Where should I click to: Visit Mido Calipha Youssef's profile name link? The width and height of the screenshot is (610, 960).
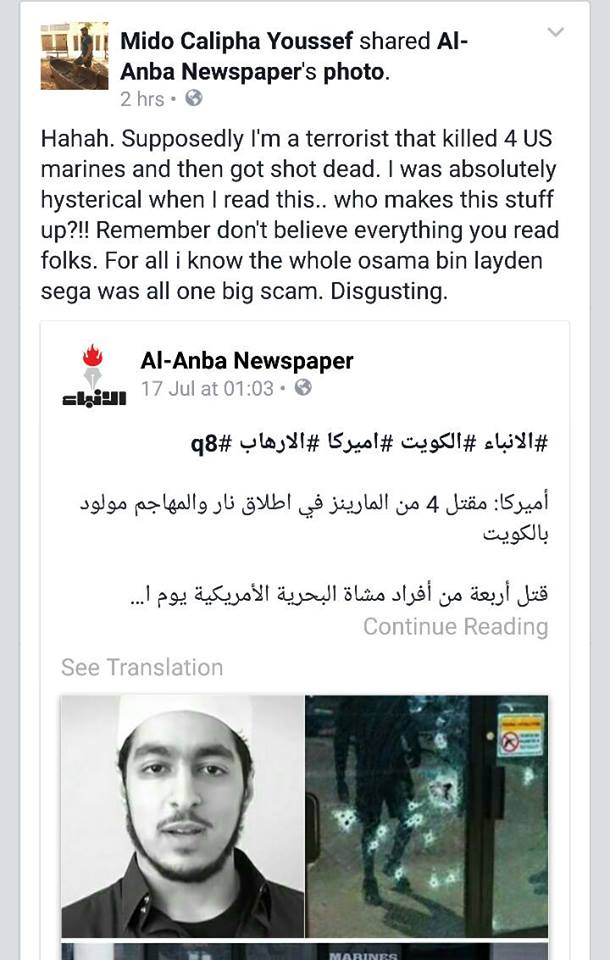pyautogui.click(x=236, y=42)
